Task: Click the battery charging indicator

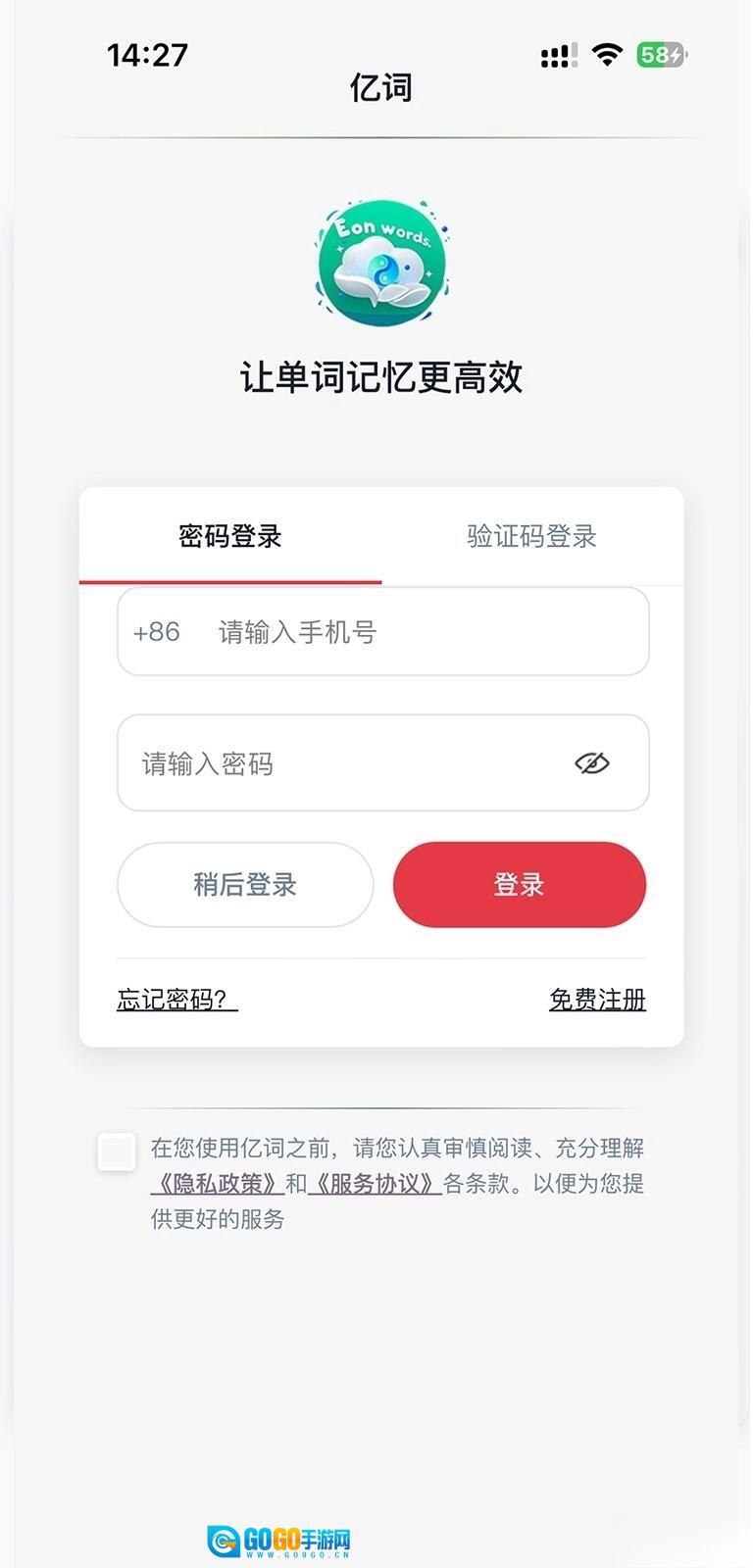Action: pyautogui.click(x=663, y=56)
